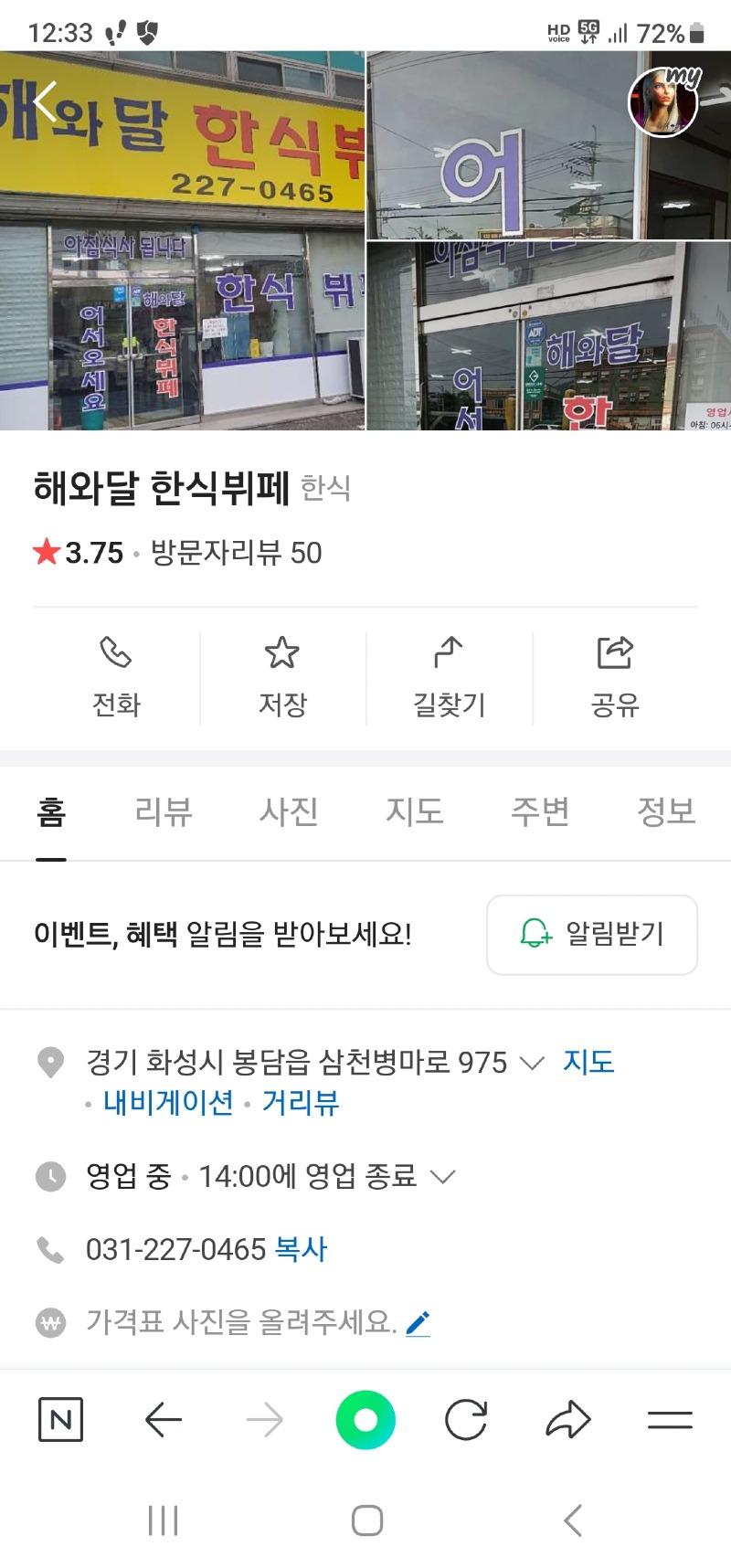
Task: Copy phone number with 복사
Action: click(x=301, y=1249)
